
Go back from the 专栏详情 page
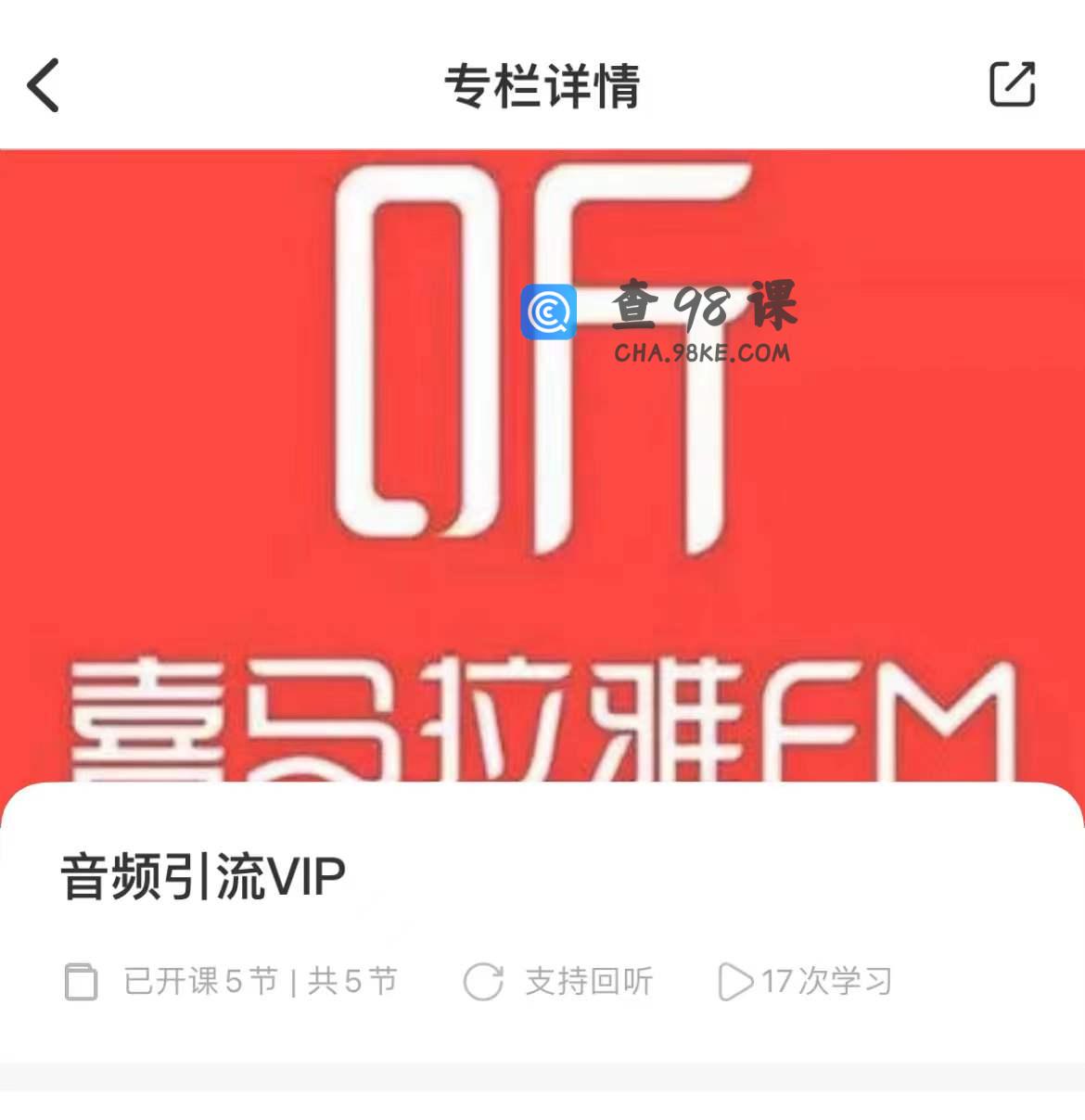[44, 85]
